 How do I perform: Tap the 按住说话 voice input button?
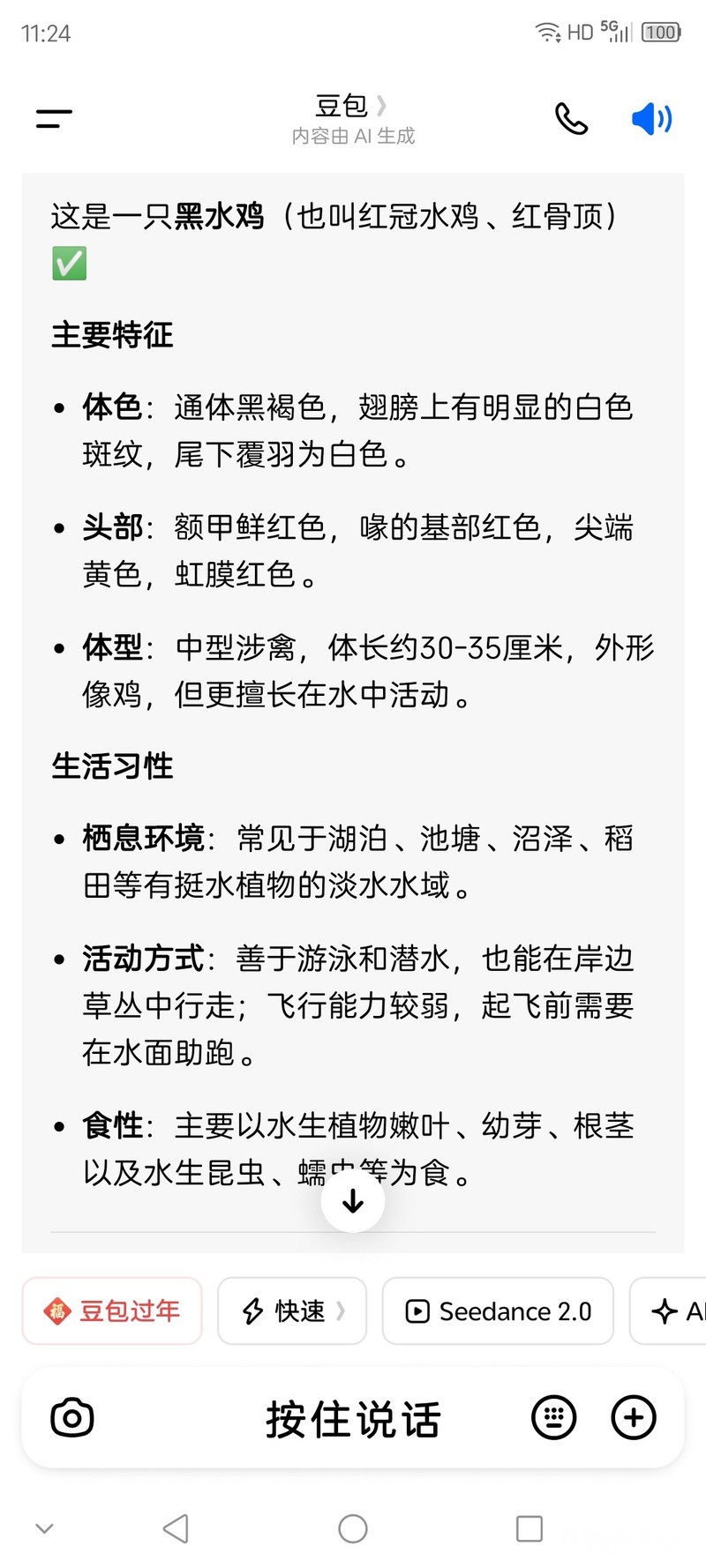[353, 1419]
